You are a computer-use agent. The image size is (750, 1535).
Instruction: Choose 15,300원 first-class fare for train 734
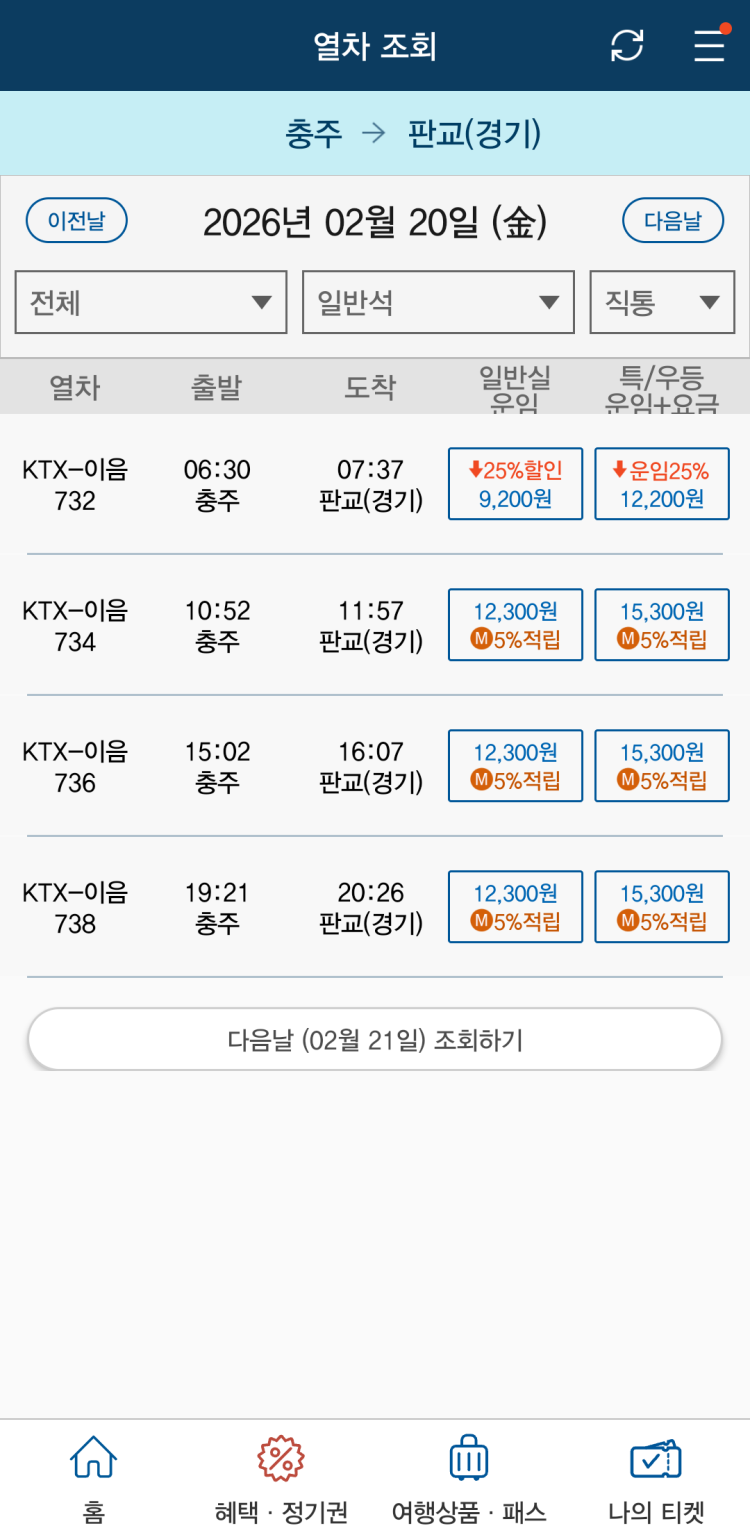point(662,625)
